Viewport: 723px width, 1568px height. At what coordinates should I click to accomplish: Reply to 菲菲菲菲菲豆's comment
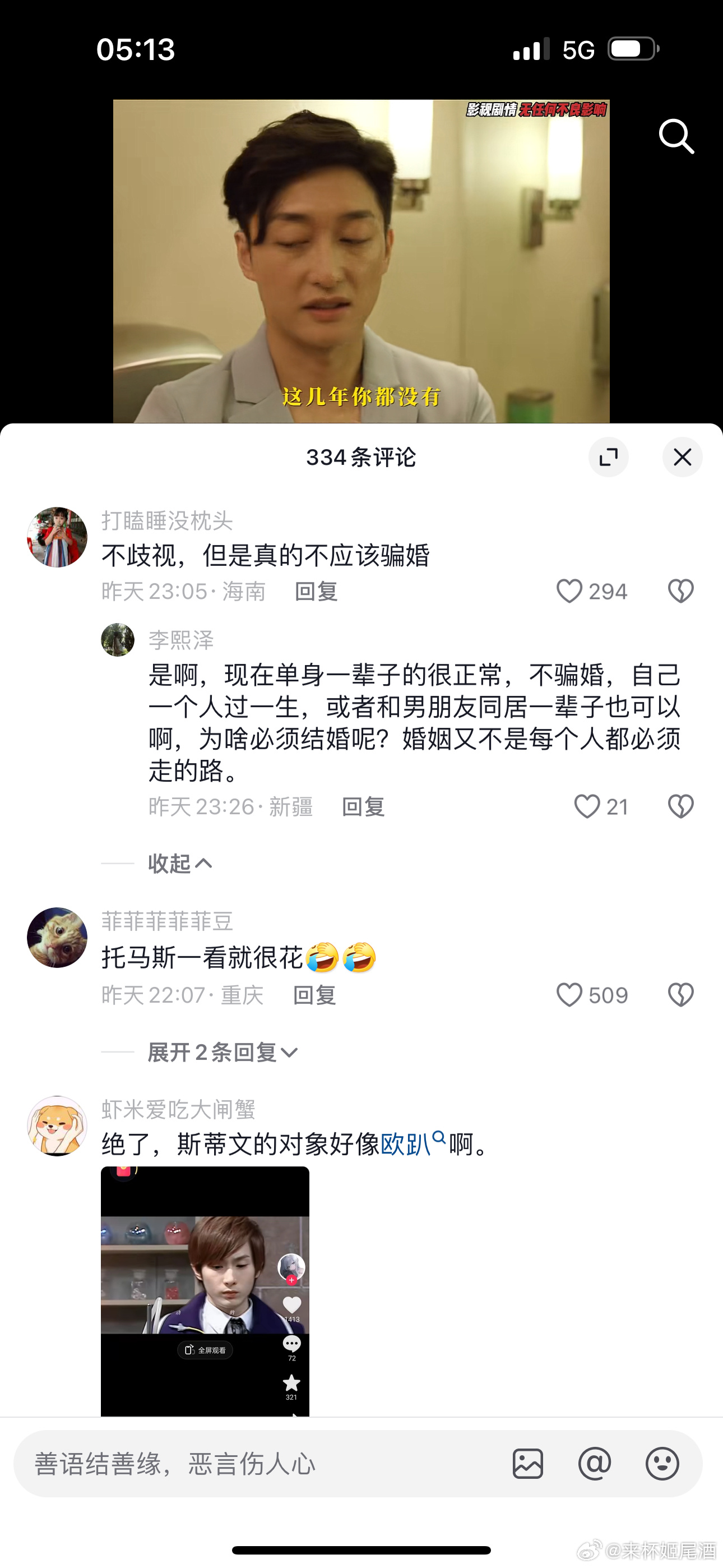(x=314, y=996)
